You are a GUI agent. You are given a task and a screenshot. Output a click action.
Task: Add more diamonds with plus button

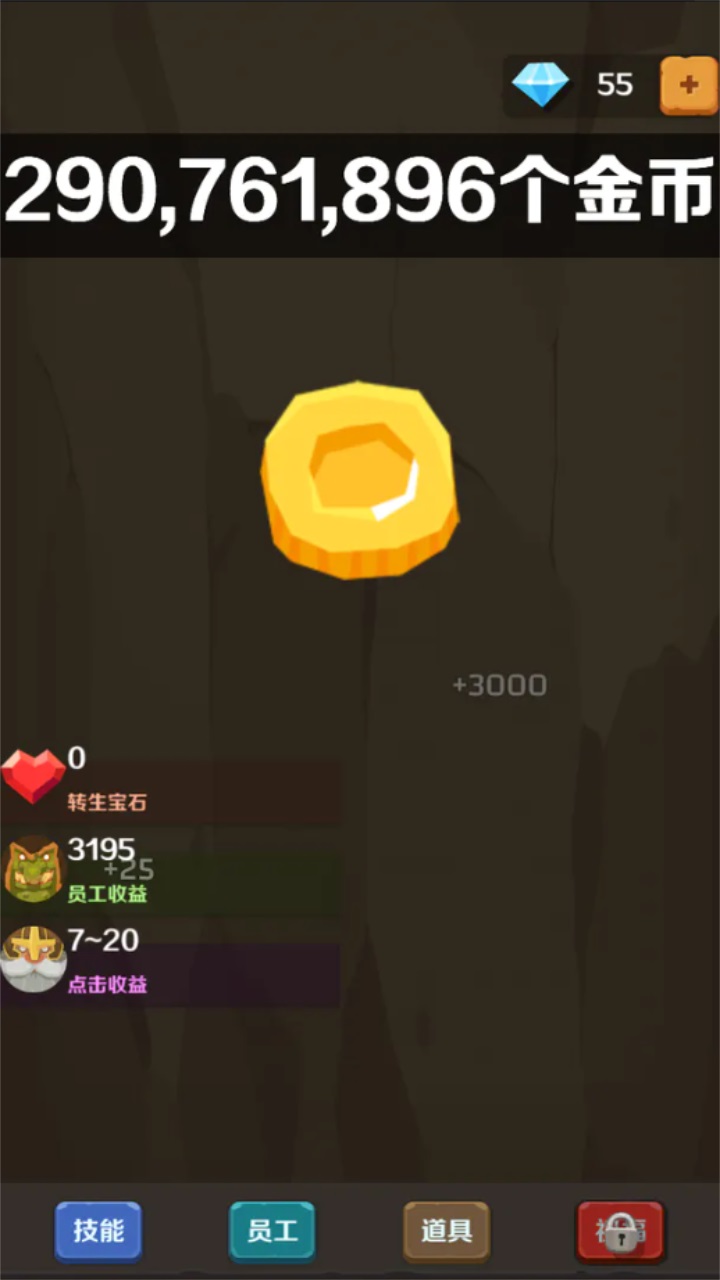tap(688, 86)
